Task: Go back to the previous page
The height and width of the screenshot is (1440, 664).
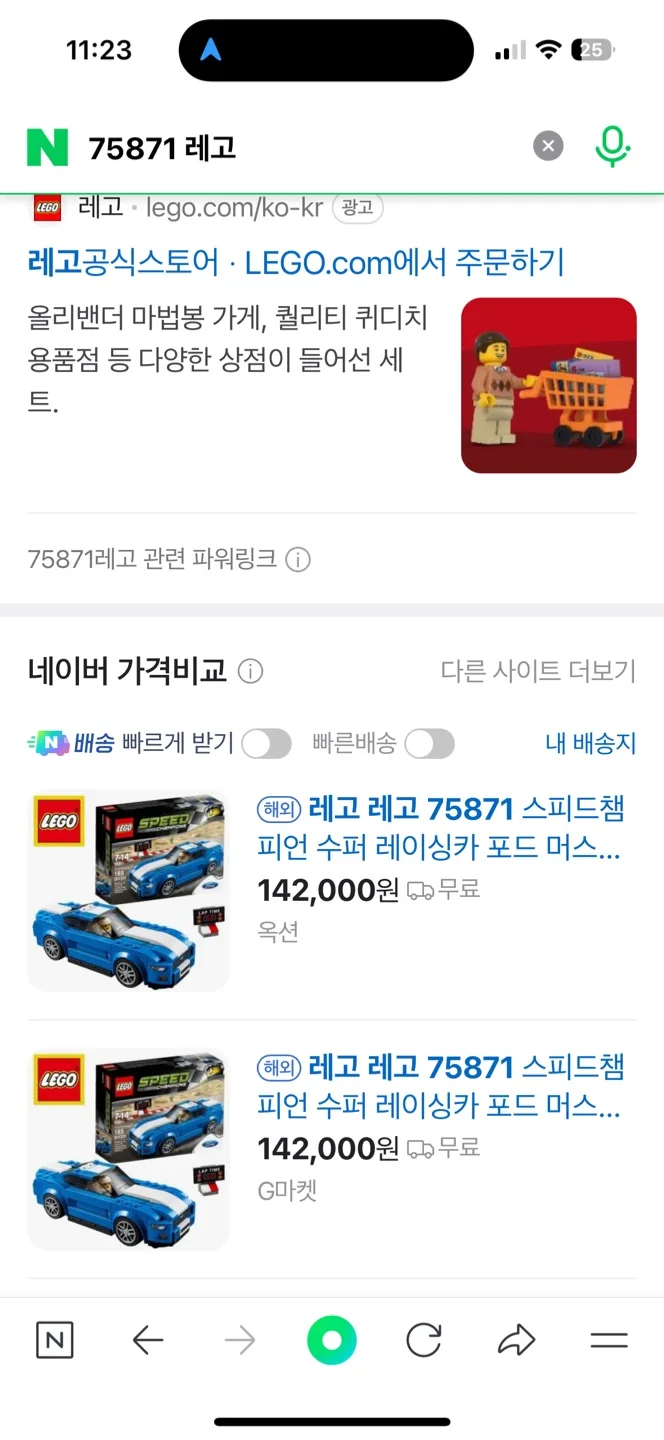Action: pyautogui.click(x=148, y=1341)
